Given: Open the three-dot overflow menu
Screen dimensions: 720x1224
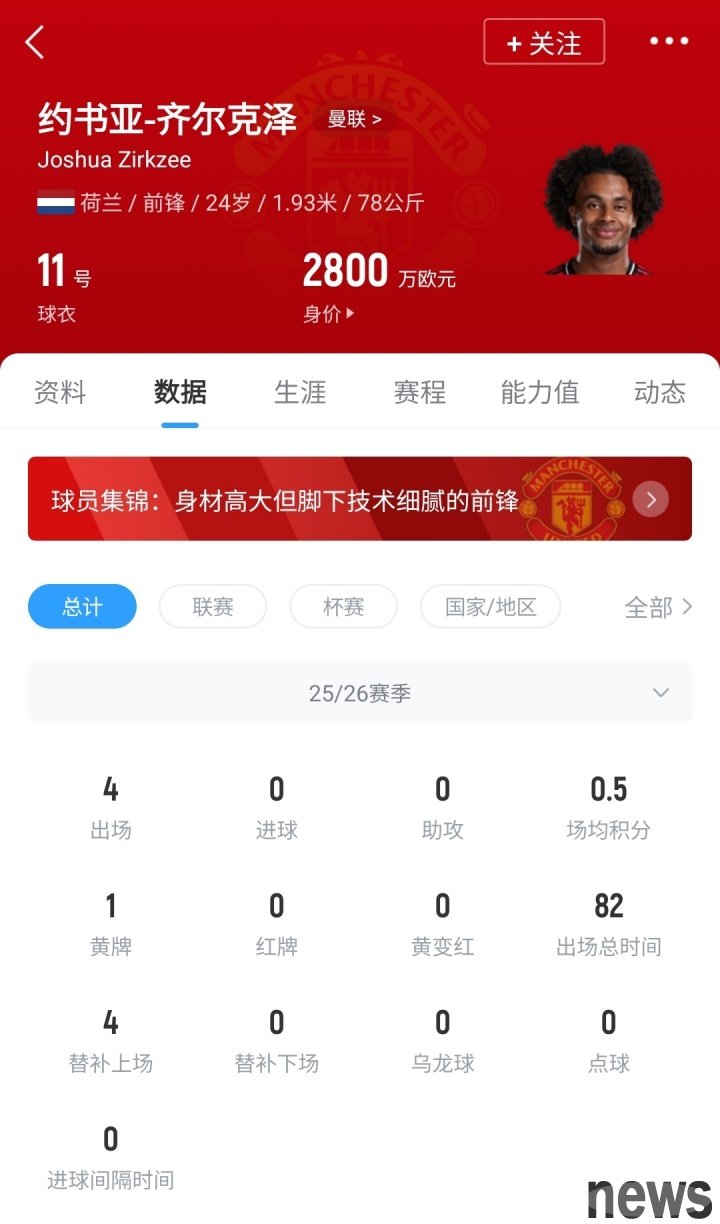Looking at the screenshot, I should coord(668,42).
